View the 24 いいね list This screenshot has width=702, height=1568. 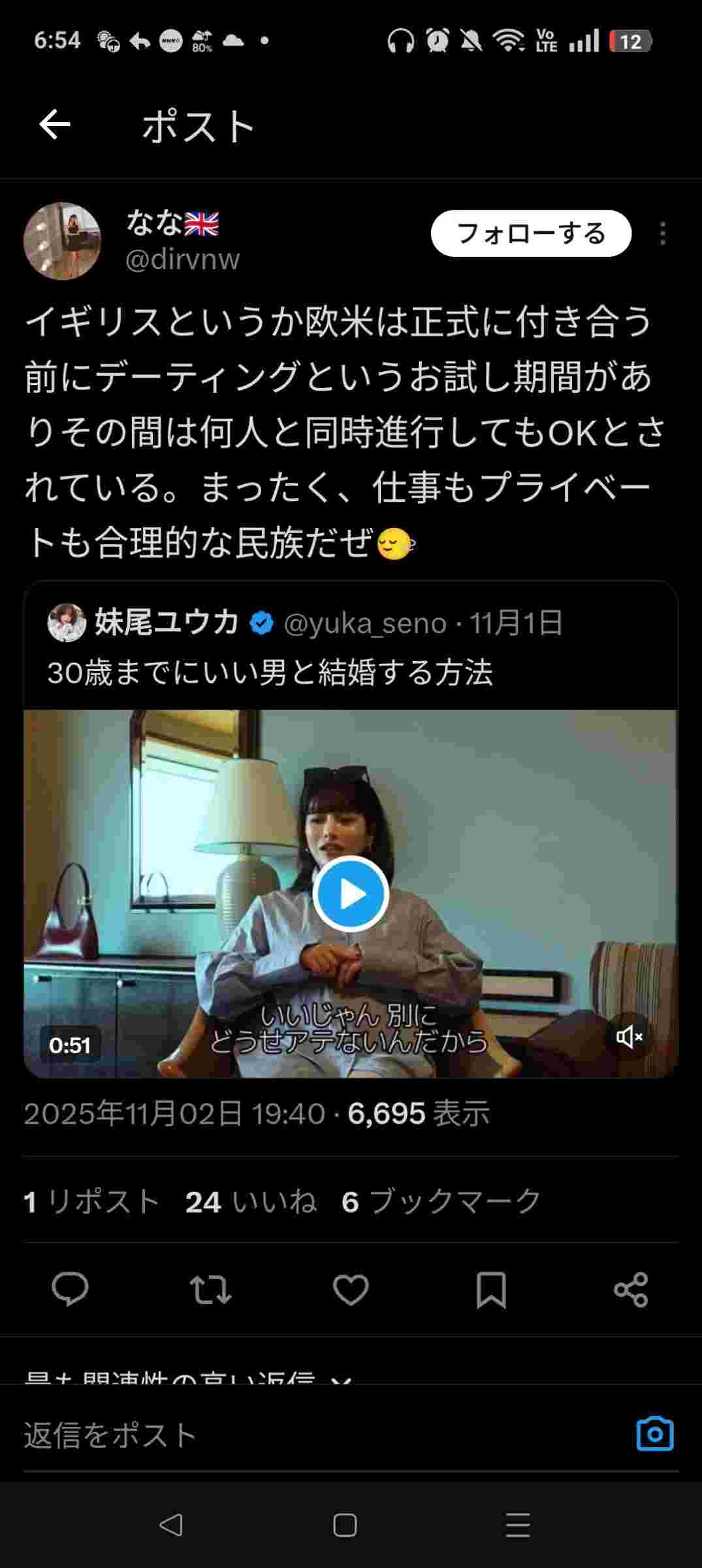pyautogui.click(x=251, y=1201)
